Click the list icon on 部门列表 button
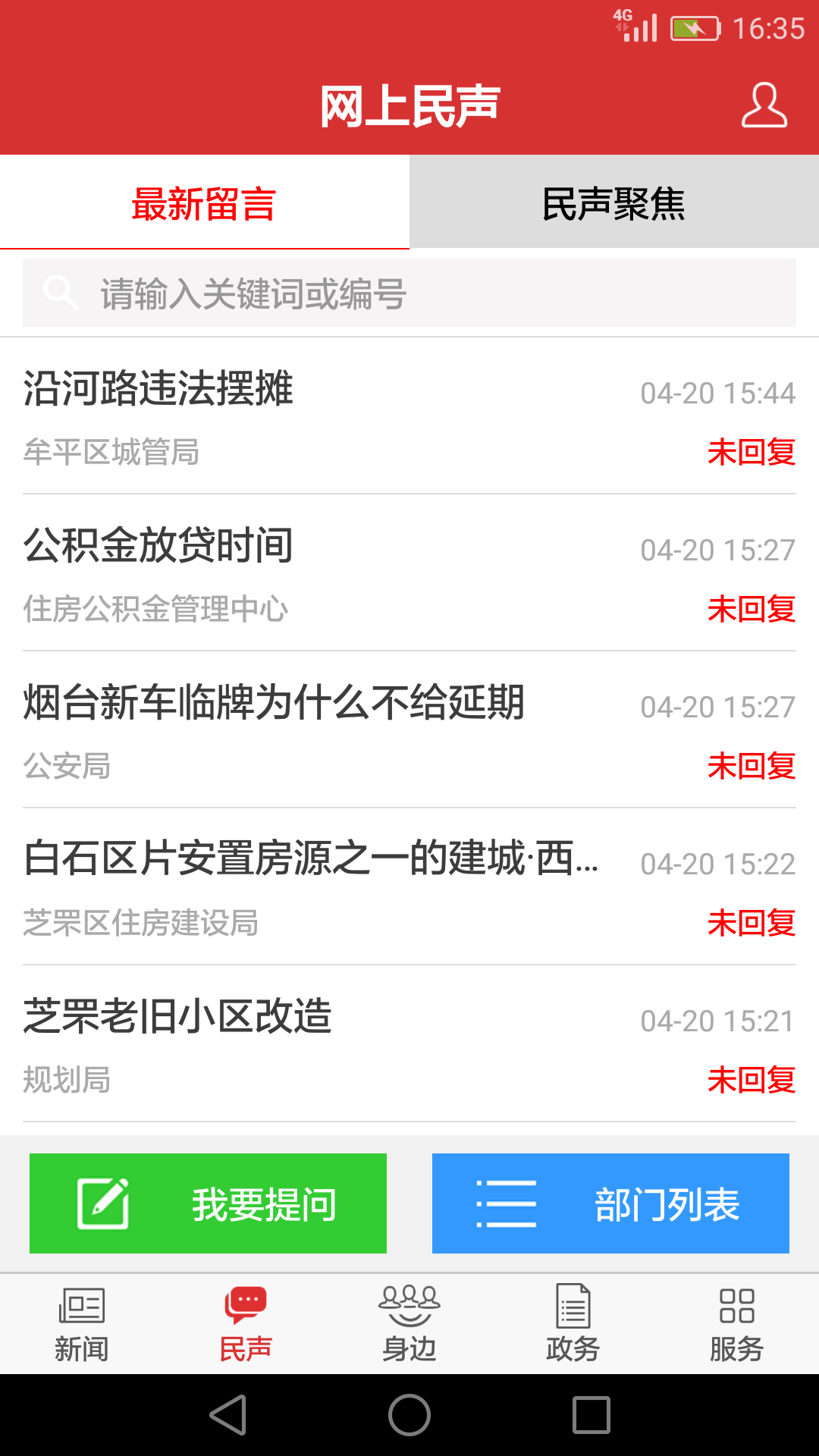The height and width of the screenshot is (1456, 819). pyautogui.click(x=507, y=1203)
